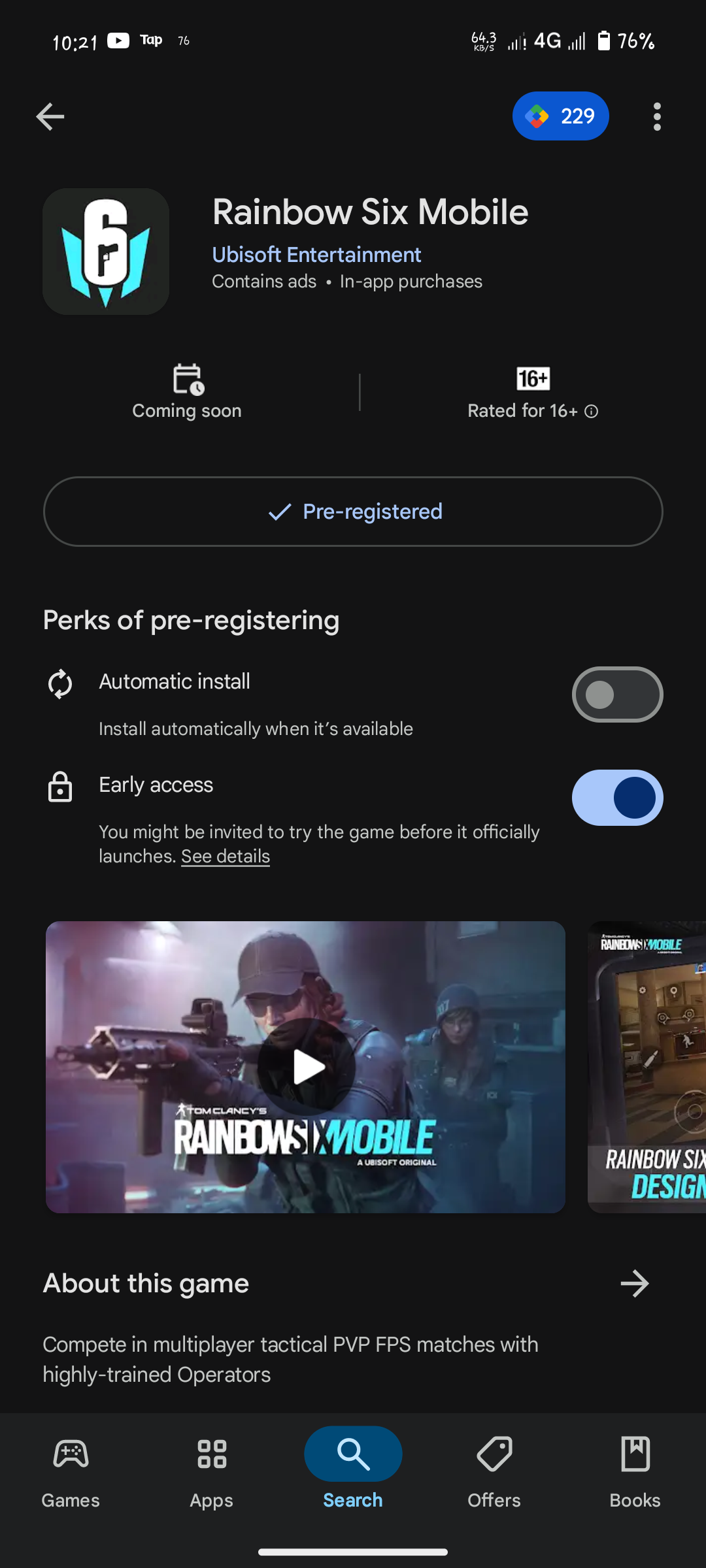Open Play Points balance showing 229

tap(560, 116)
